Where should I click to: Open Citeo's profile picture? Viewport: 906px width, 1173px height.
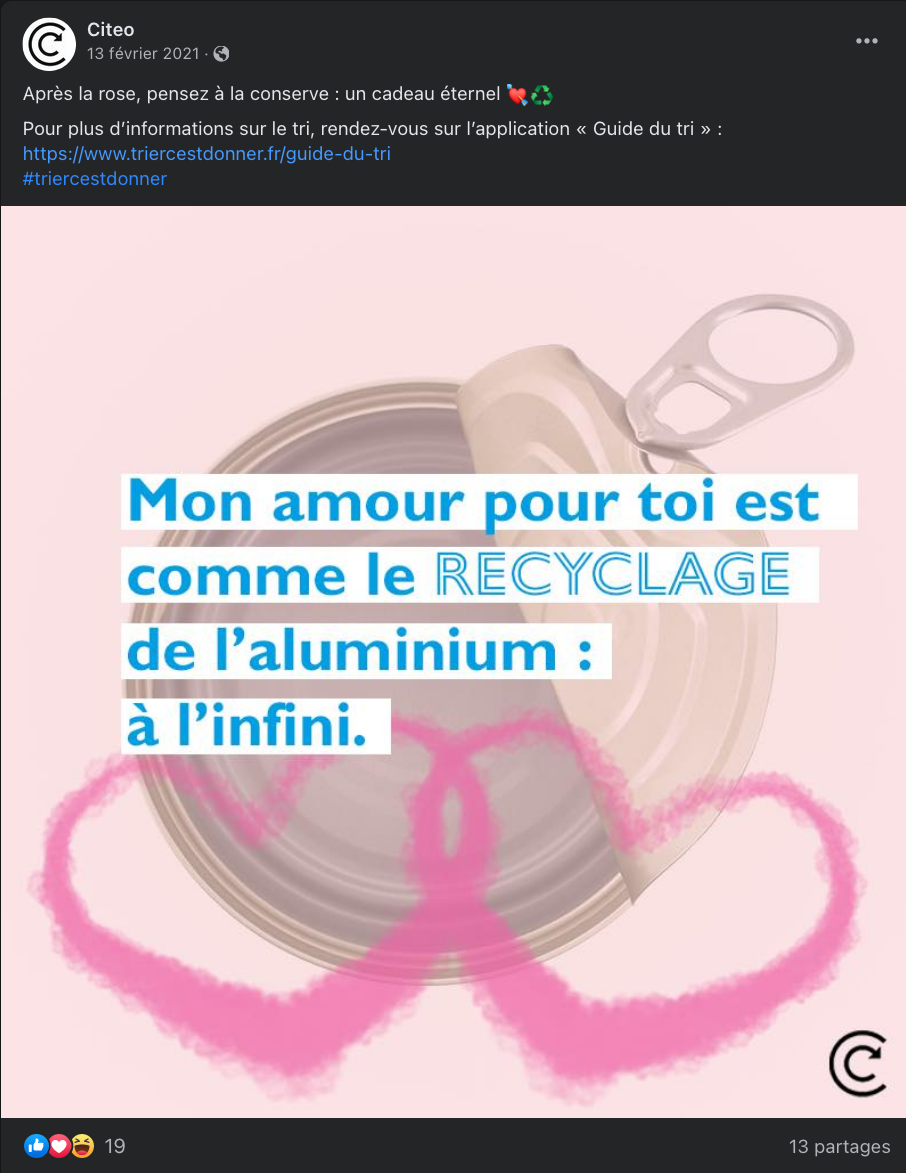(x=49, y=44)
